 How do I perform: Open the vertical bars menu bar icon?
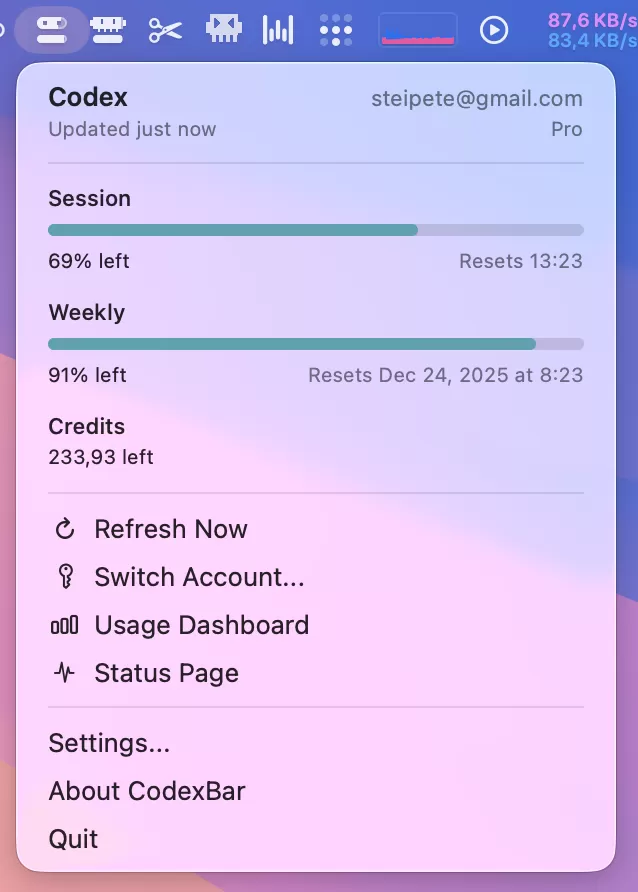point(278,30)
